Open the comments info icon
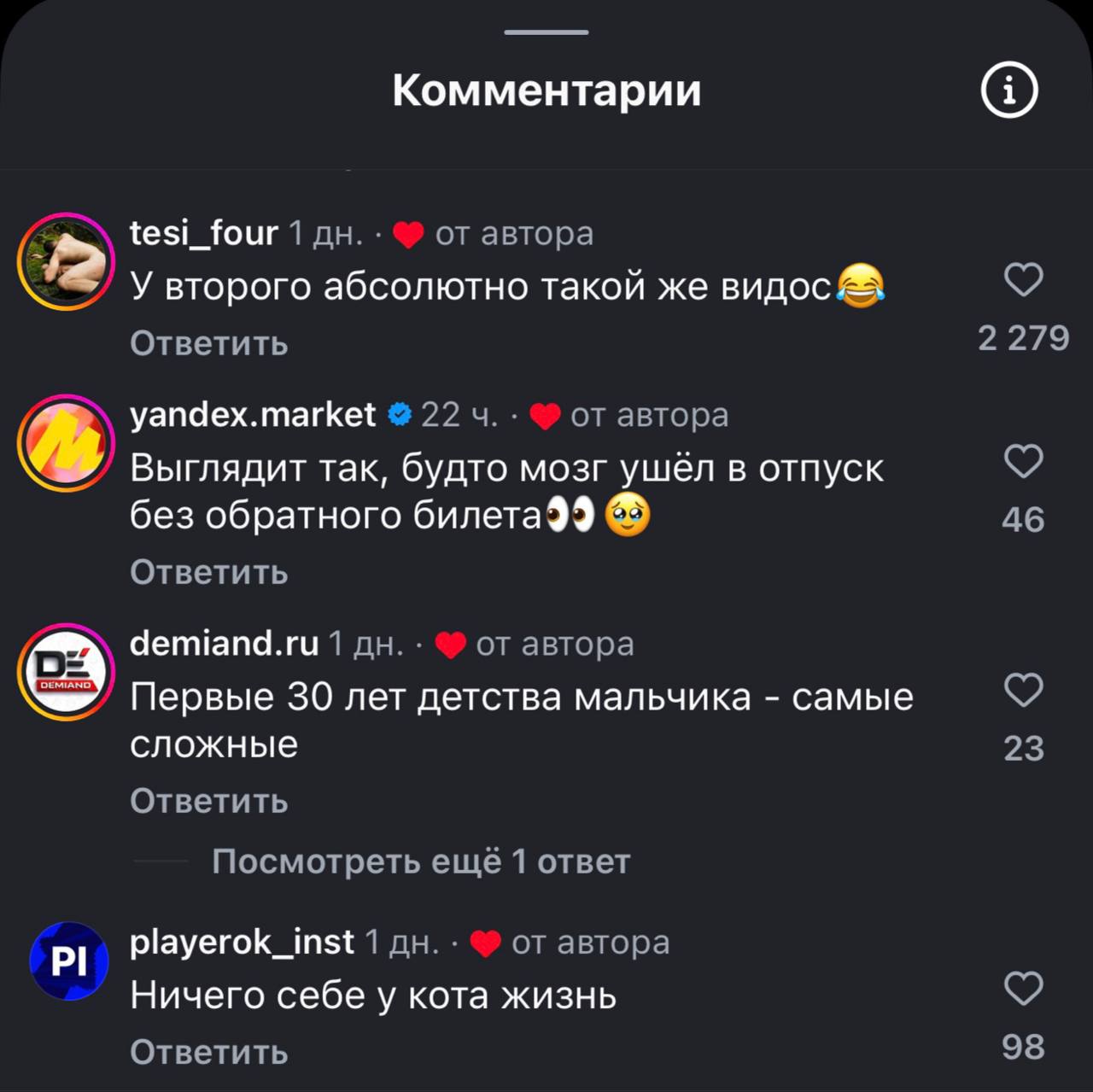 coord(1009,91)
